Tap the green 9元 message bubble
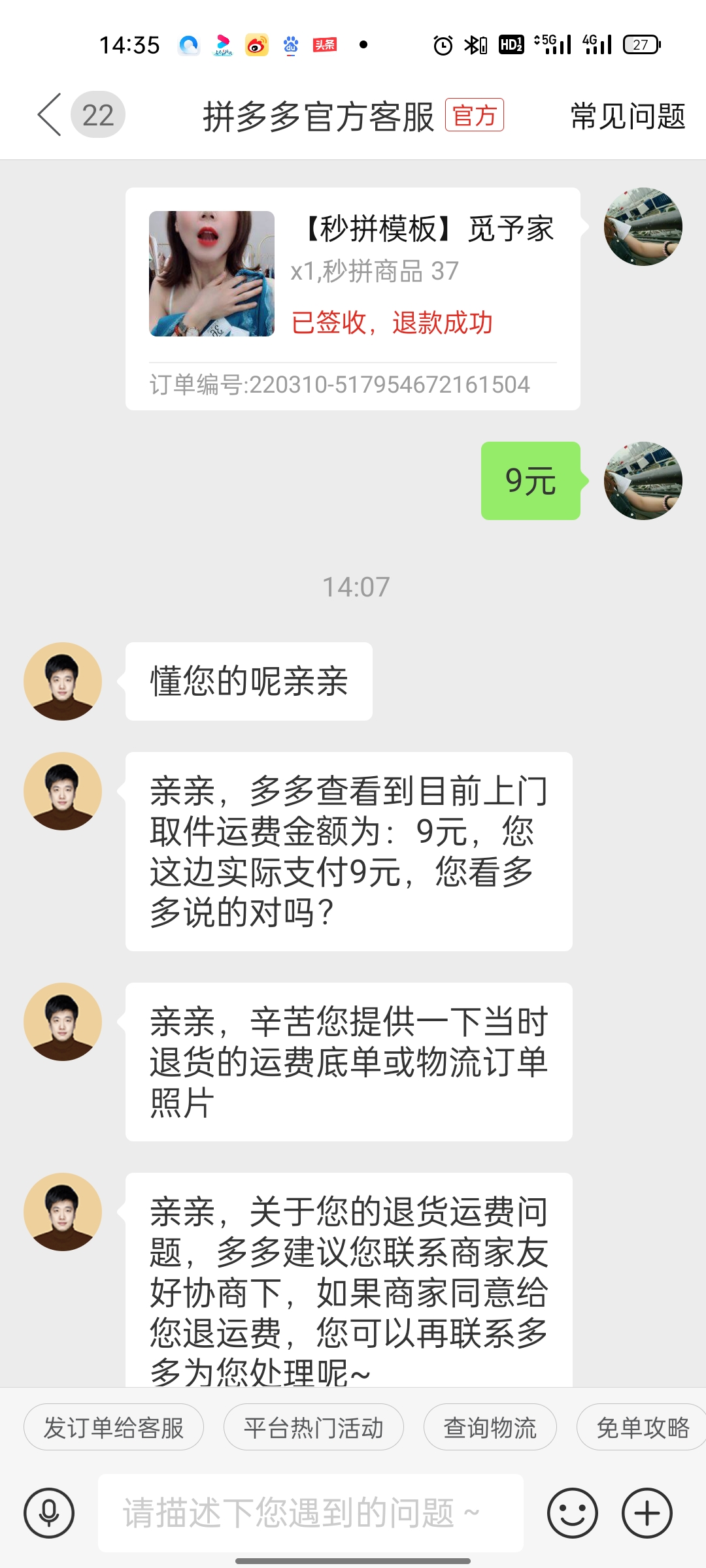 tap(531, 481)
